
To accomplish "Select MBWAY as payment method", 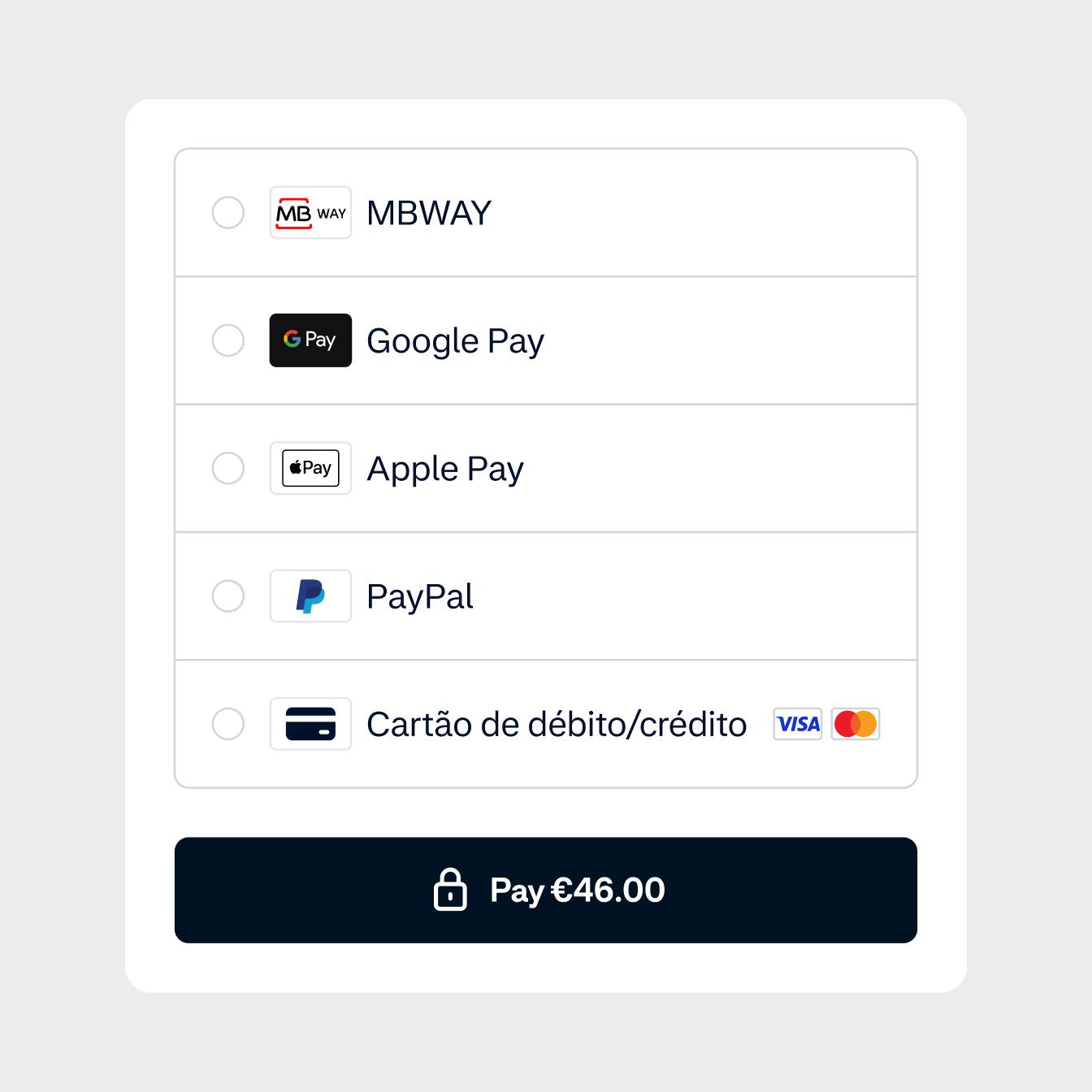I will point(228,213).
